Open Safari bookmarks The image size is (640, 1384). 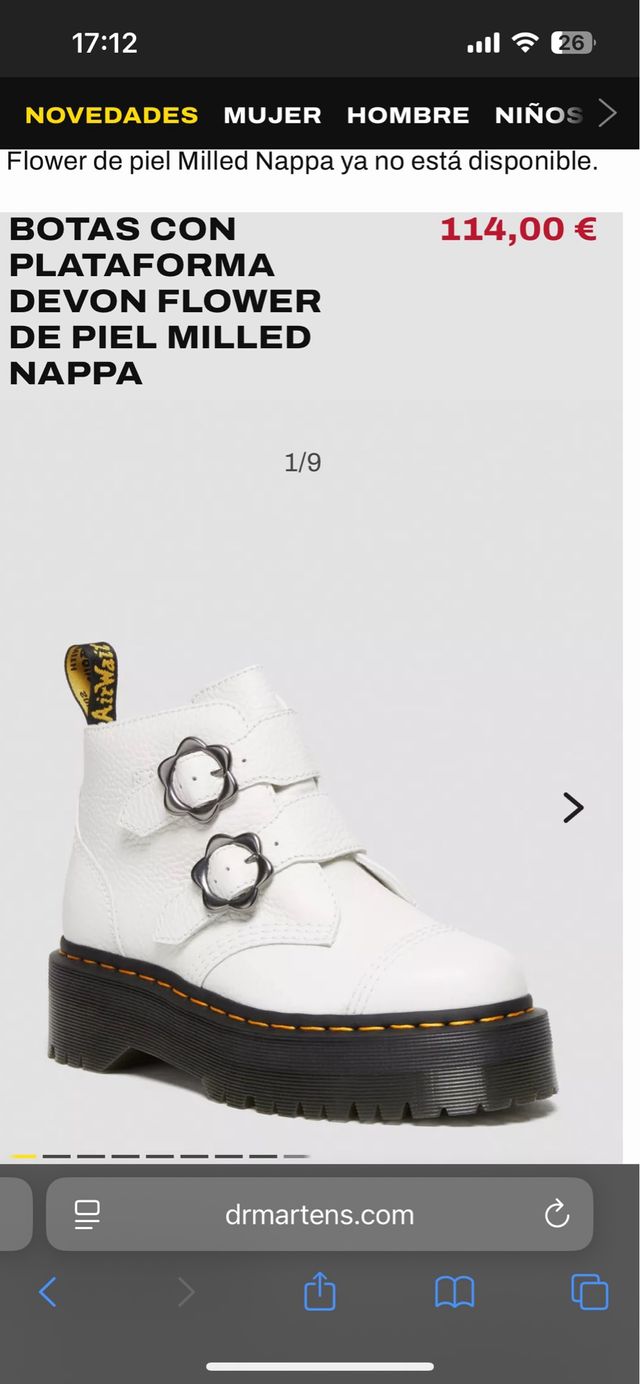pyautogui.click(x=454, y=1293)
